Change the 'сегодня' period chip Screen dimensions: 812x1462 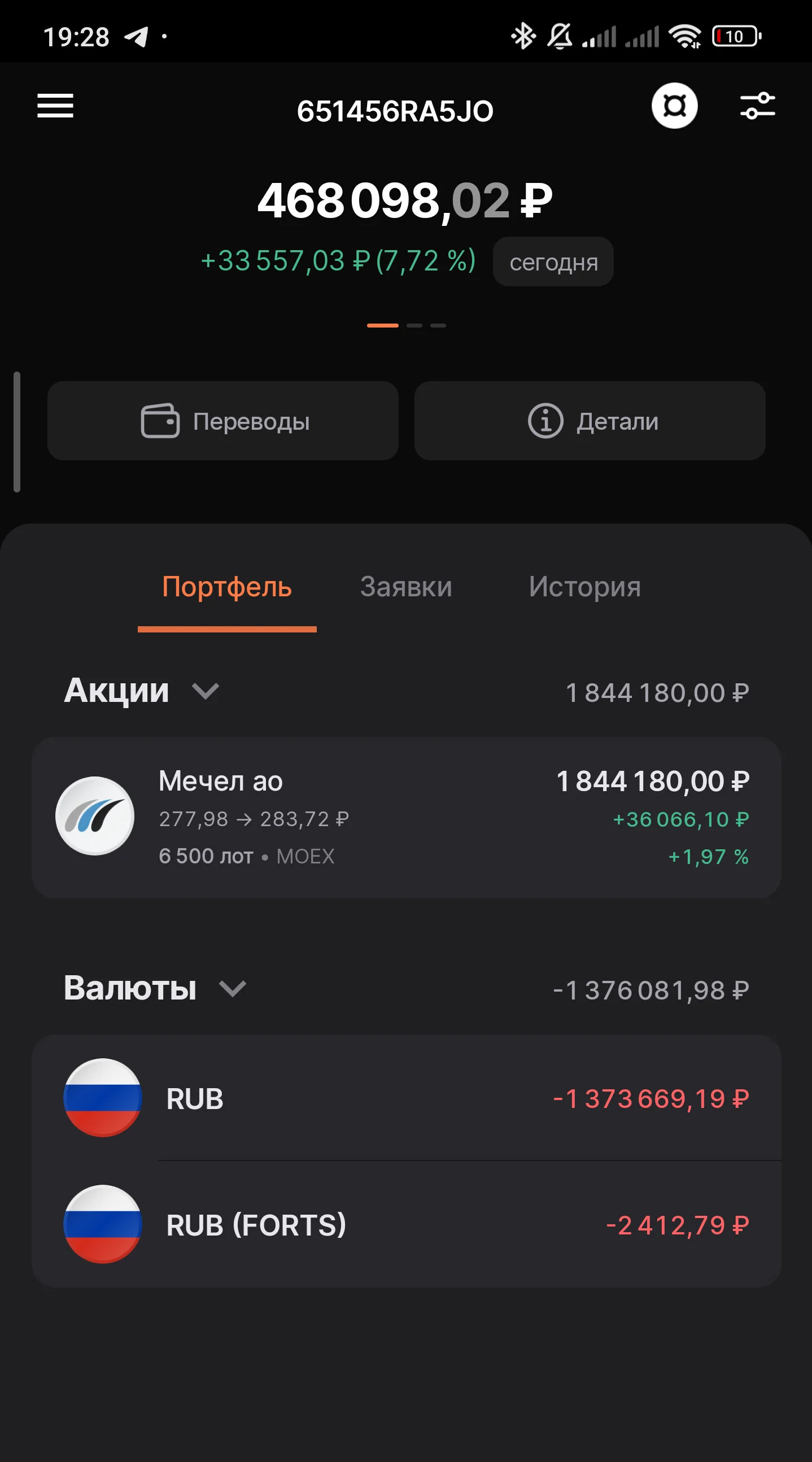[553, 262]
